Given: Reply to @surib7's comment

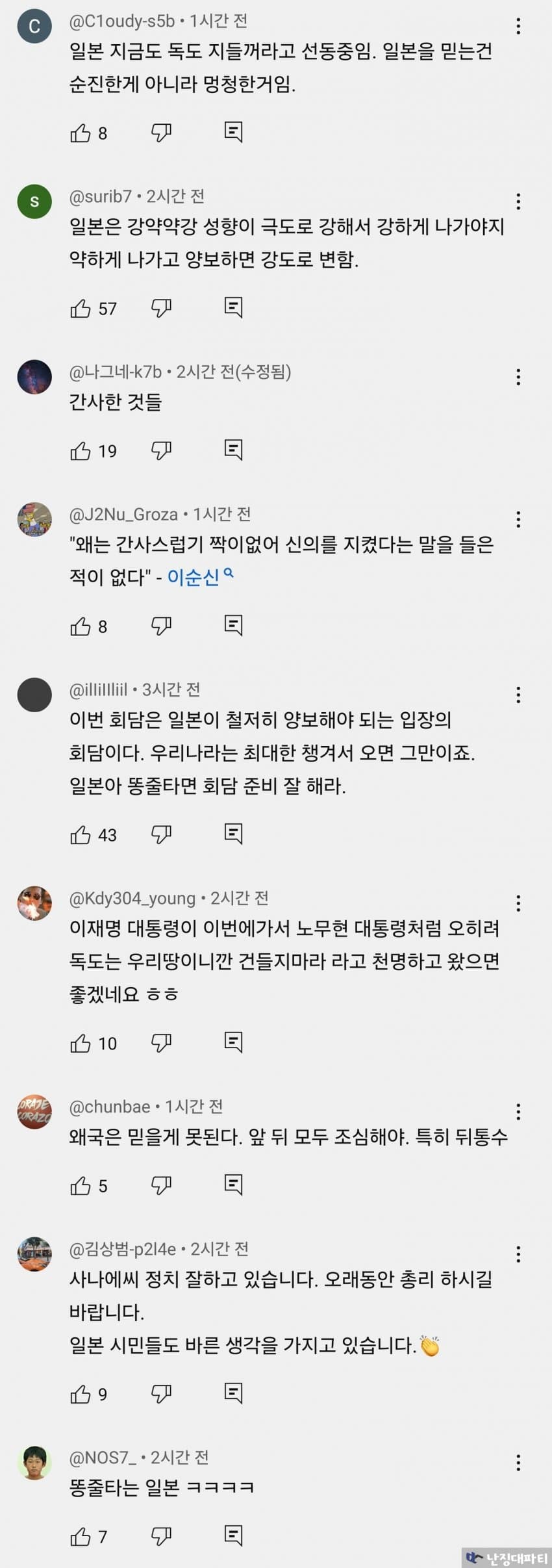Looking at the screenshot, I should 233,307.
